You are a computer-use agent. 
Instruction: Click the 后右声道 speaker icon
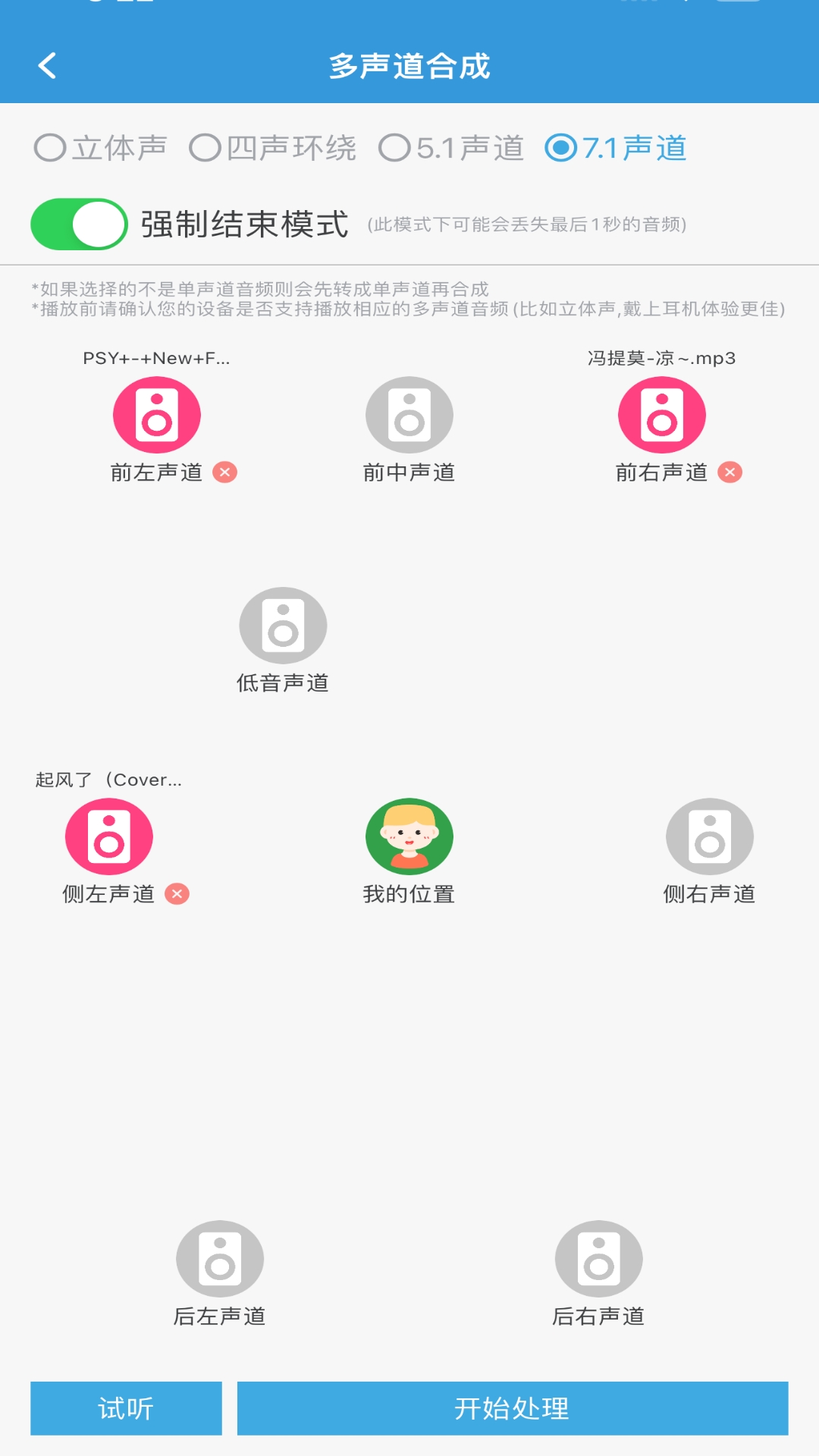[598, 1259]
